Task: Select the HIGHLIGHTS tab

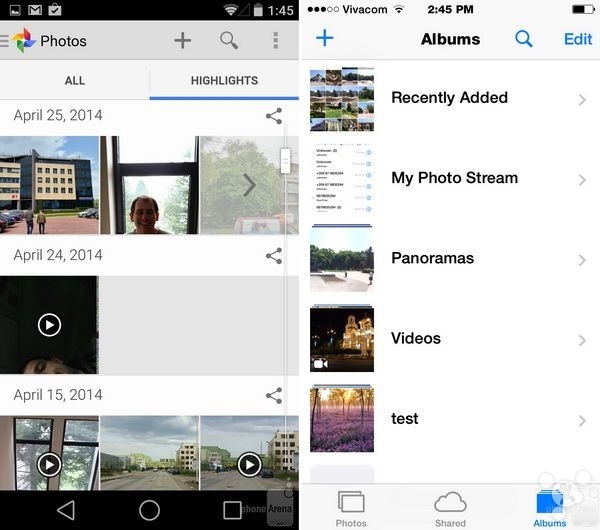Action: click(x=224, y=81)
